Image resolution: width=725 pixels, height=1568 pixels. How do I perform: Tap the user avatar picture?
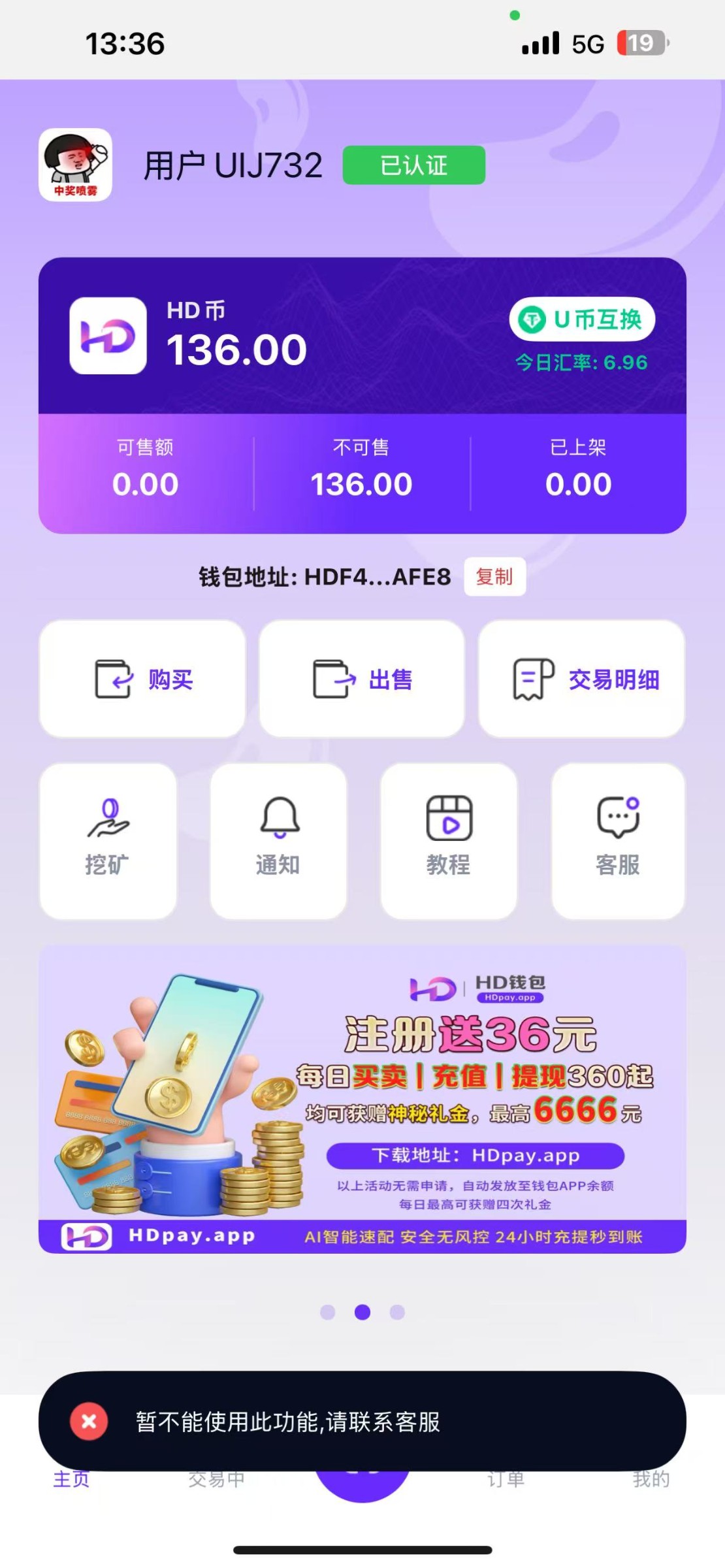[x=75, y=165]
